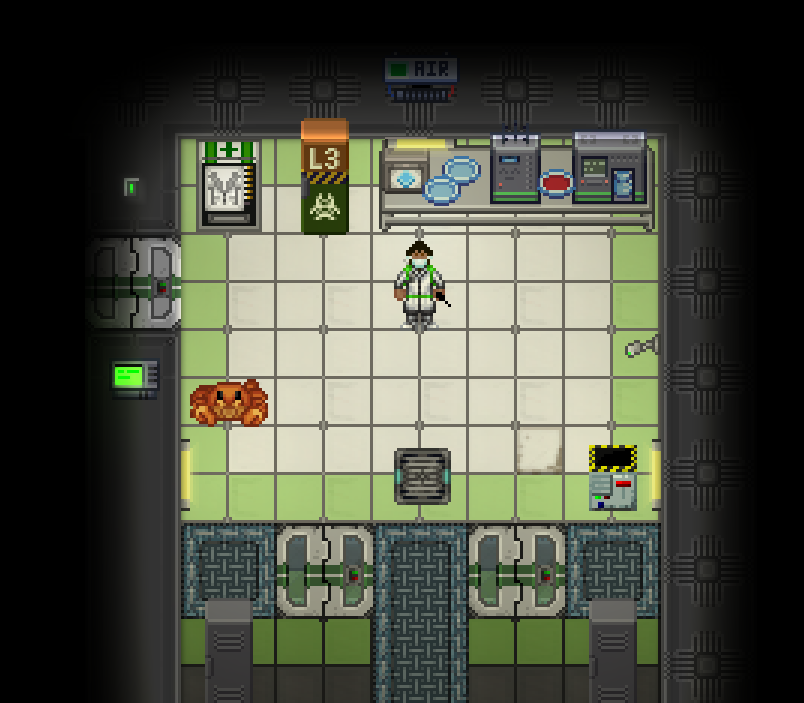Select the scientist character in lab coat
Viewport: 804px width, 703px height.
click(420, 284)
